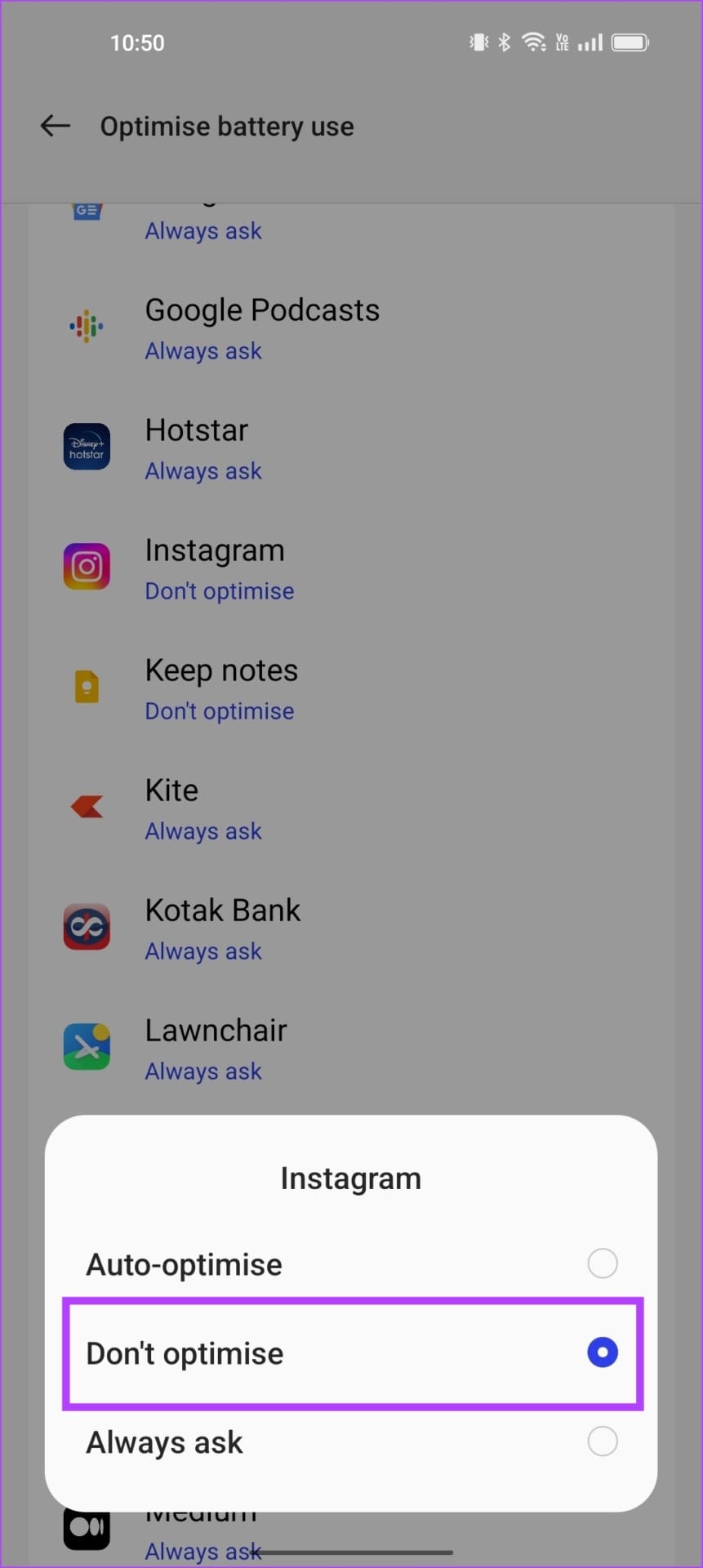Select the Auto-optimise option
Image resolution: width=703 pixels, height=1568 pixels.
(x=602, y=1263)
